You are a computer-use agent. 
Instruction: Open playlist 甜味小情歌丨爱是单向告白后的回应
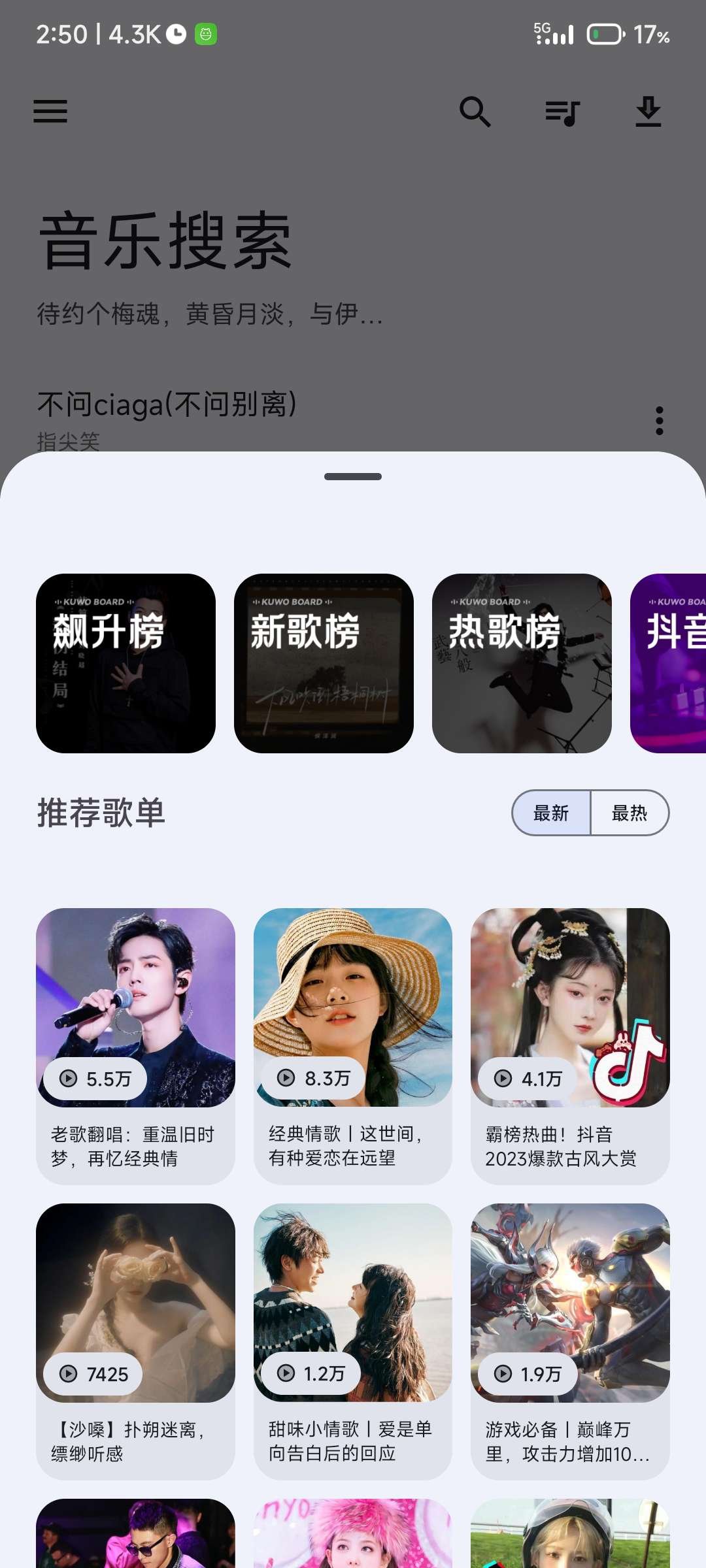coord(353,1341)
